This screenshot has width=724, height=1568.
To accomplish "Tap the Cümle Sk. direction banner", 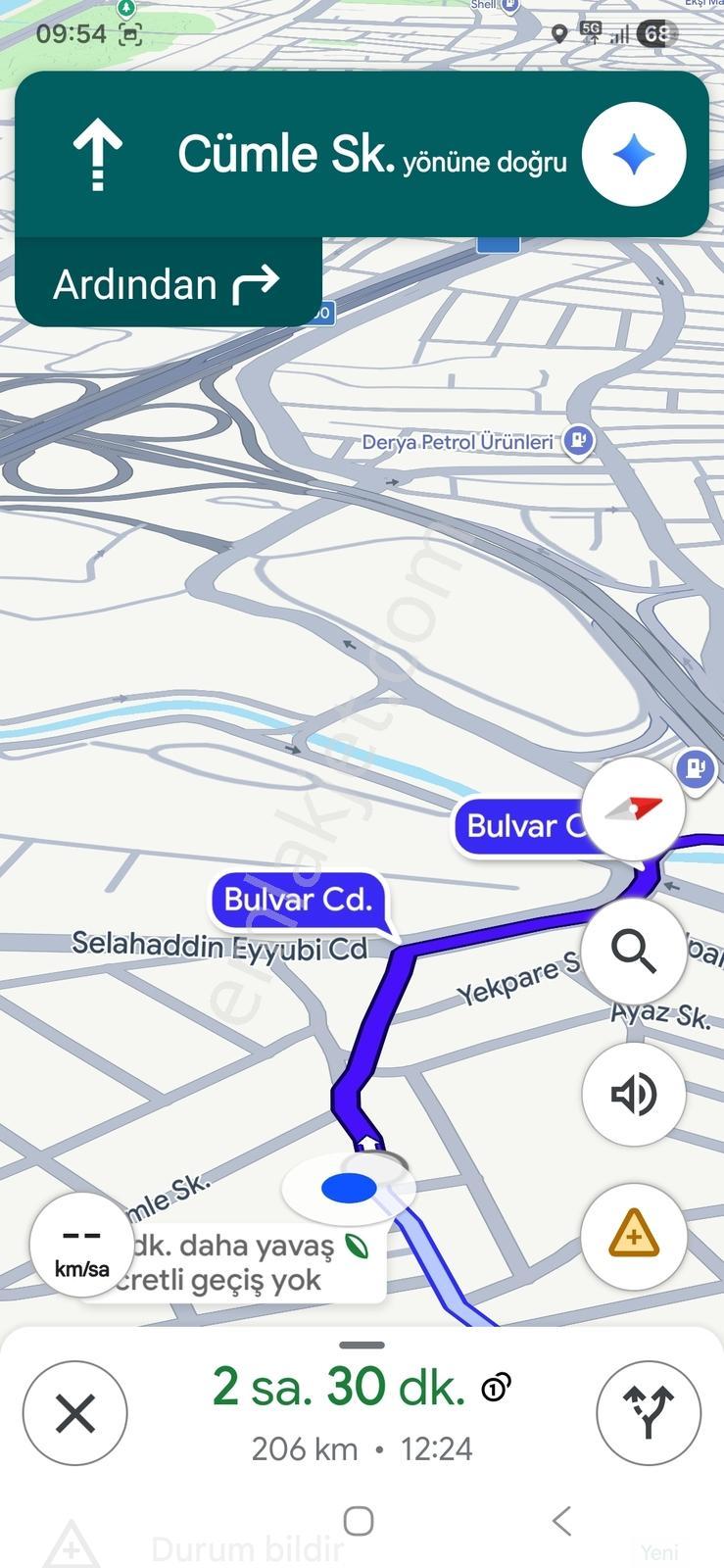I will click(362, 154).
